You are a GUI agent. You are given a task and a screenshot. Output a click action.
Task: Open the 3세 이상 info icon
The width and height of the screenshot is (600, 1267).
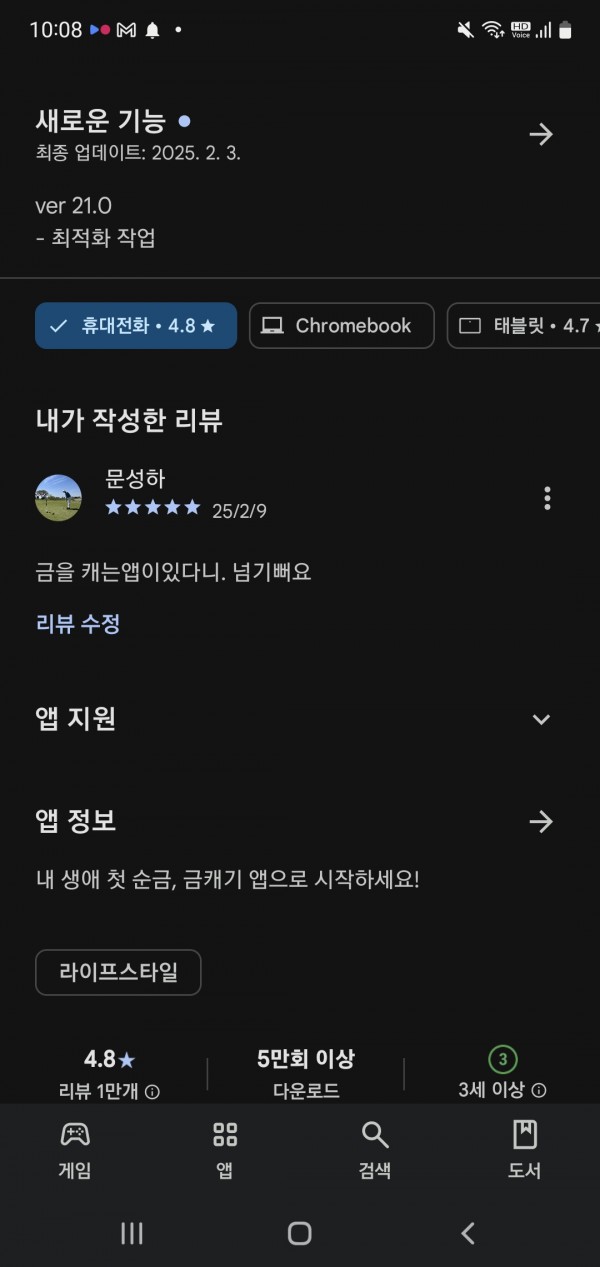click(539, 1091)
